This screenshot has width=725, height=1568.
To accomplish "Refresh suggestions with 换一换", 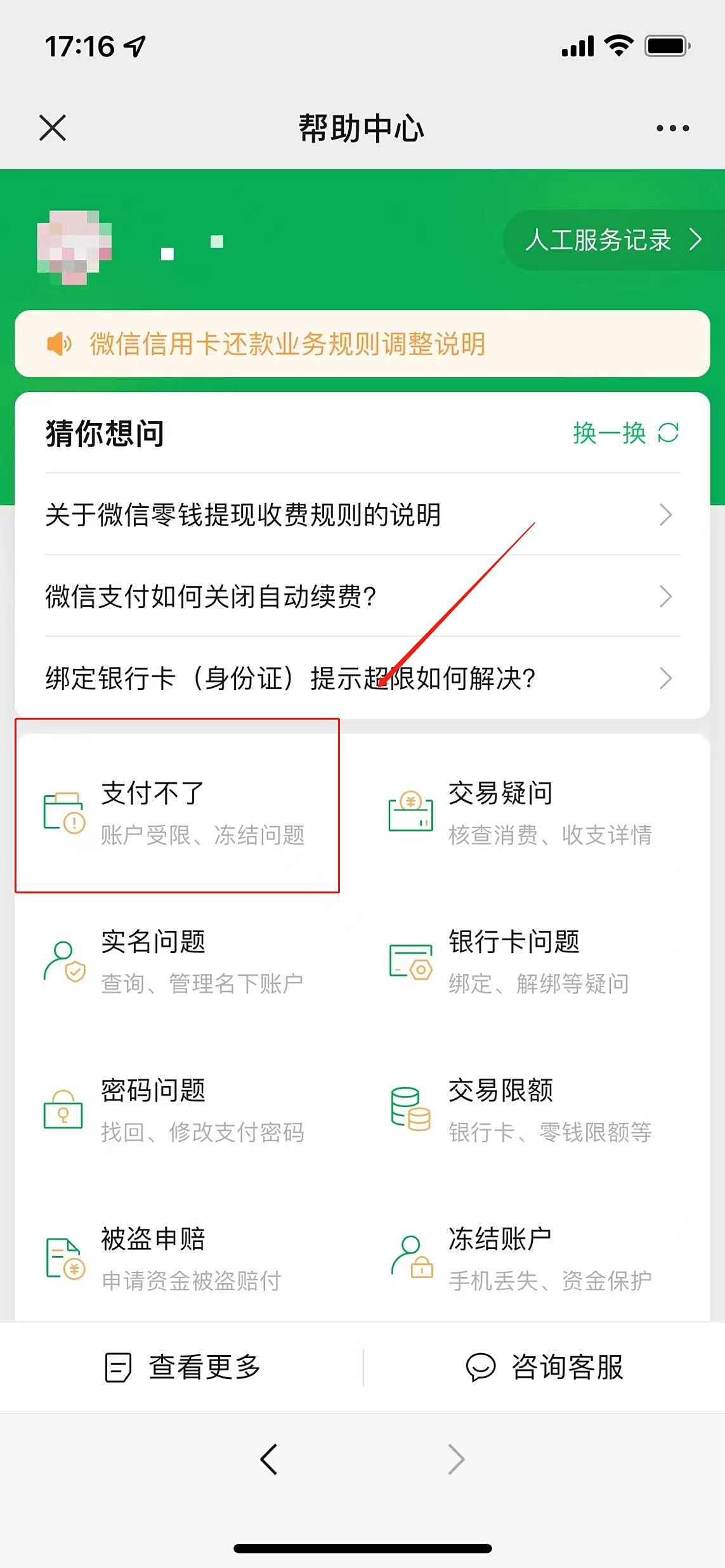I will point(625,434).
